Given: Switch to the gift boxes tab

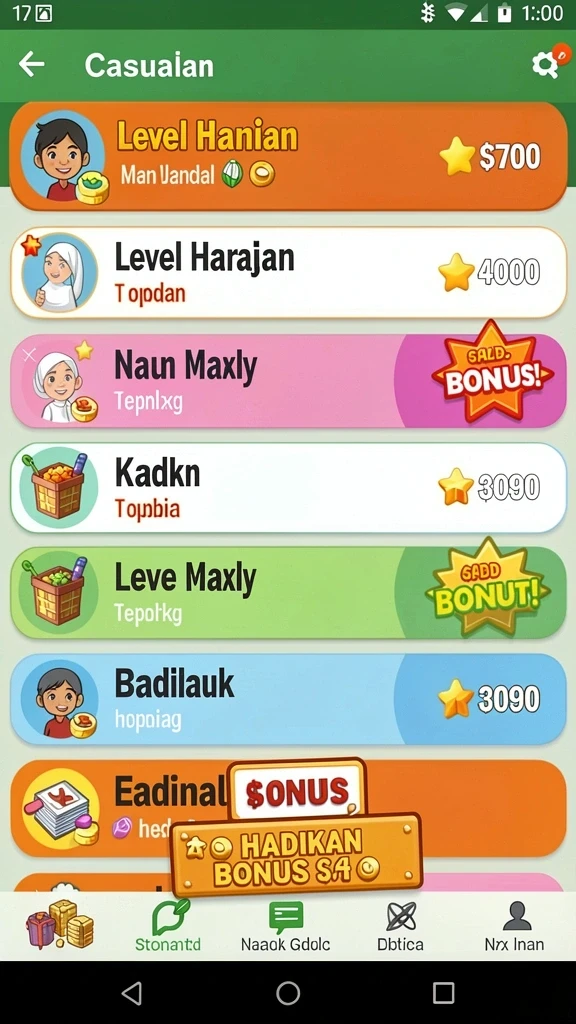Looking at the screenshot, I should 59,923.
